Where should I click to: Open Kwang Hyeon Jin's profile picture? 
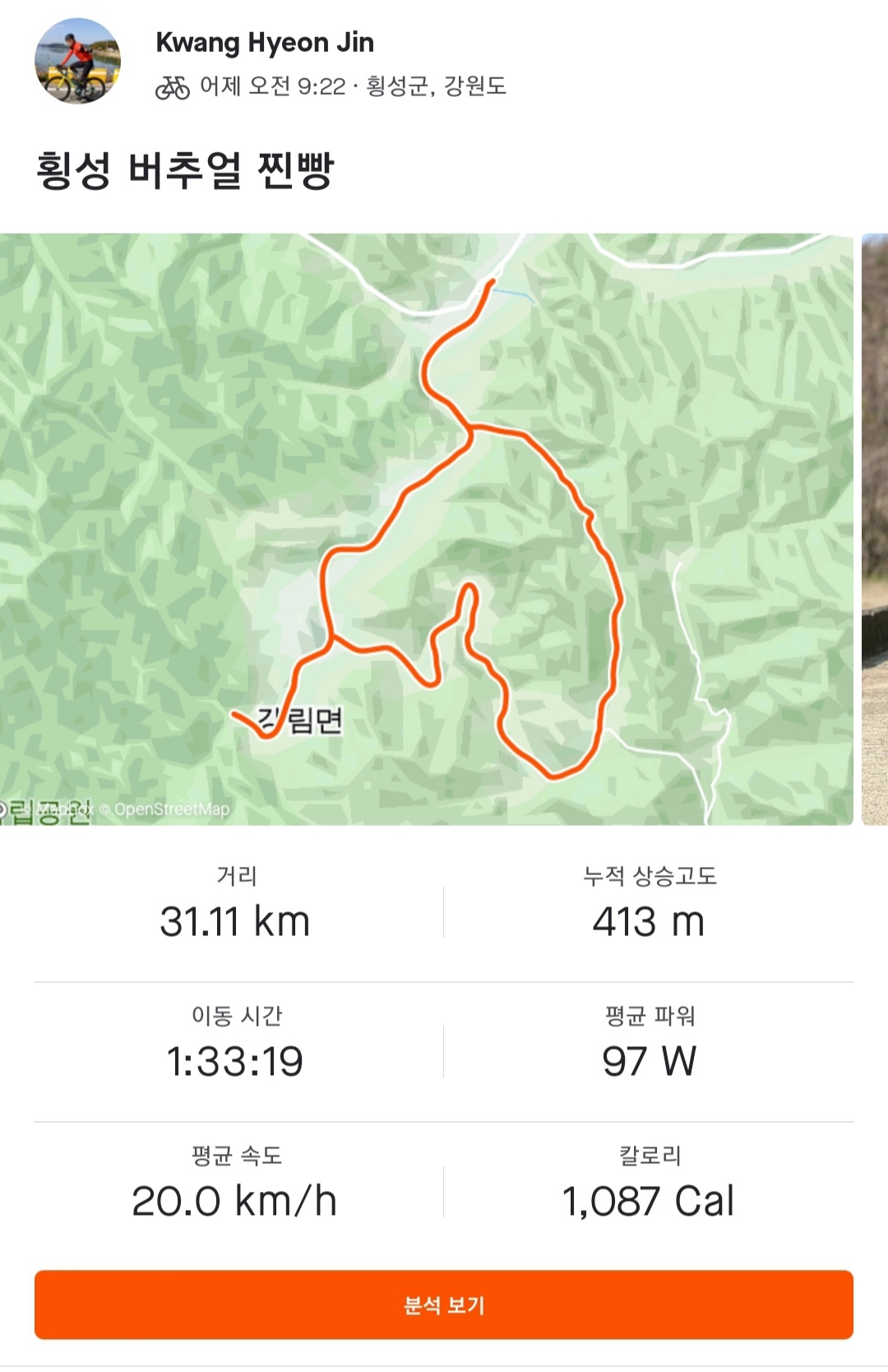pos(77,62)
